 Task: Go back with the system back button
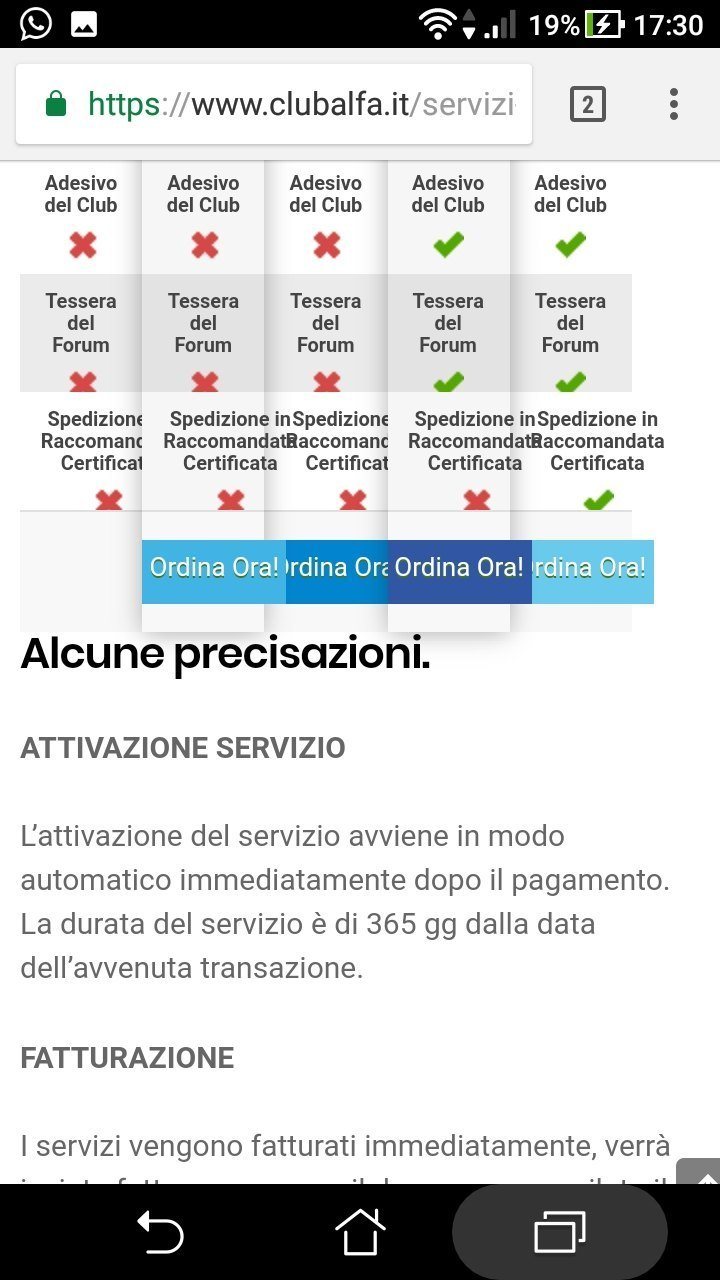pyautogui.click(x=160, y=1231)
